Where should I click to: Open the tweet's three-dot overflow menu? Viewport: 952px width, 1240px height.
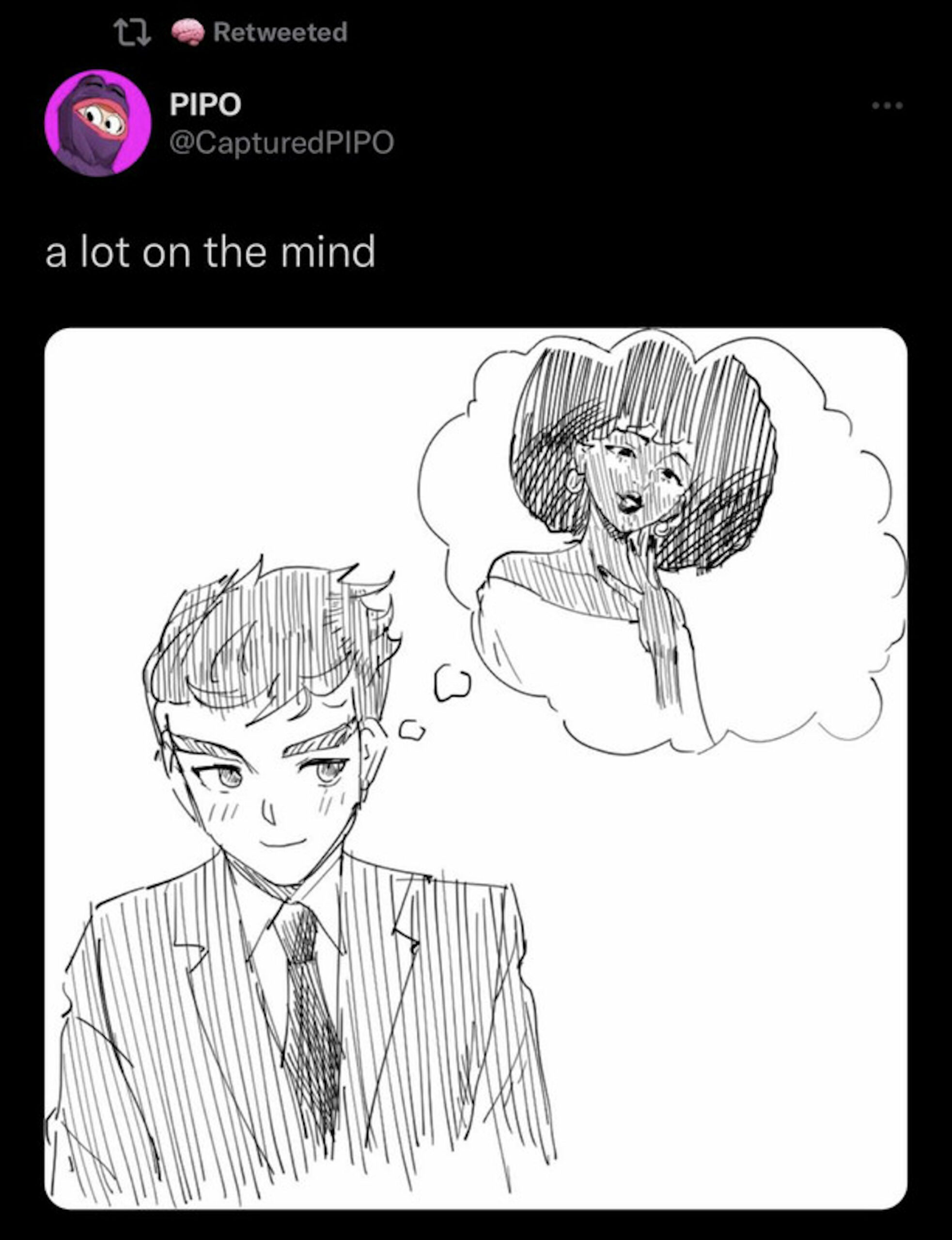[887, 106]
